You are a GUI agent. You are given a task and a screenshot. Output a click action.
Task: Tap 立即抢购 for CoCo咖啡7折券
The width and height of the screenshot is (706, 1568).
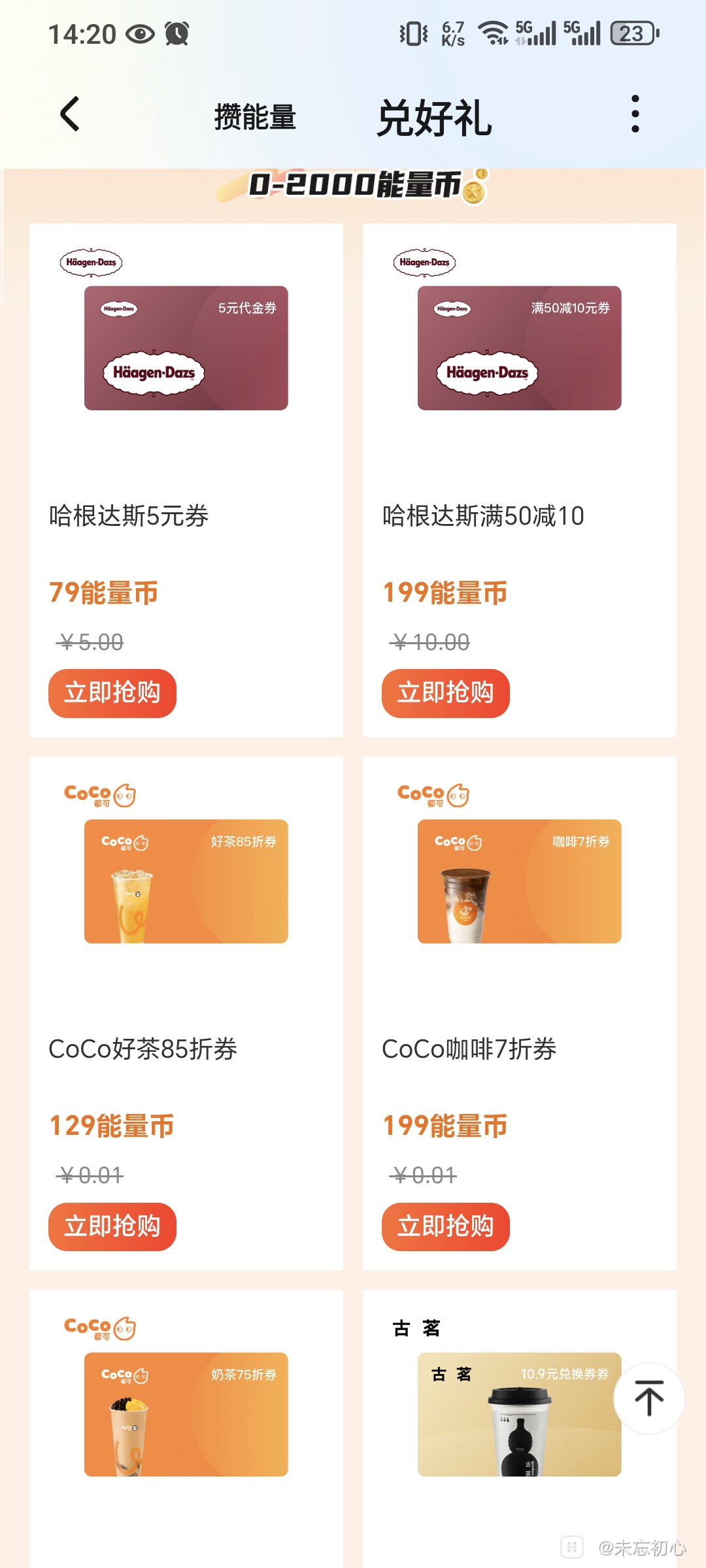pos(446,1226)
